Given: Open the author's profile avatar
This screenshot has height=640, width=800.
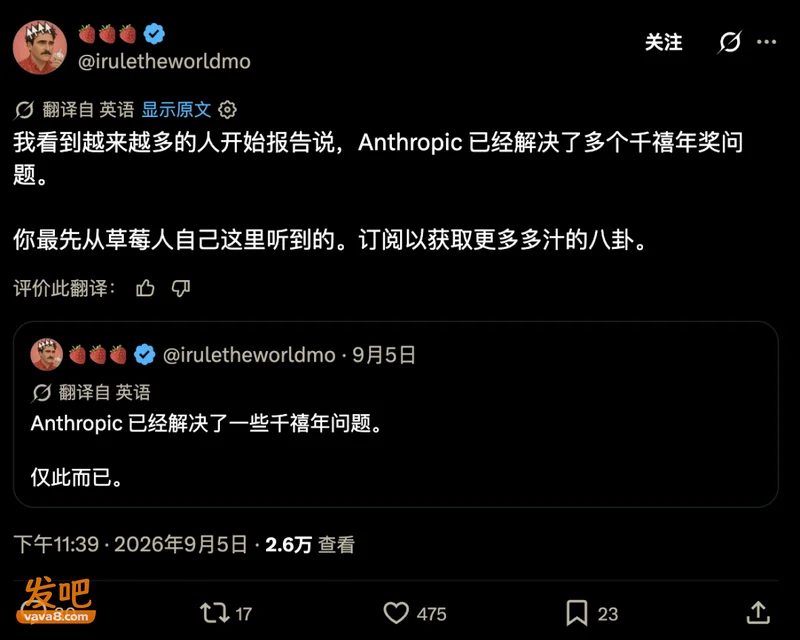Looking at the screenshot, I should pos(40,47).
